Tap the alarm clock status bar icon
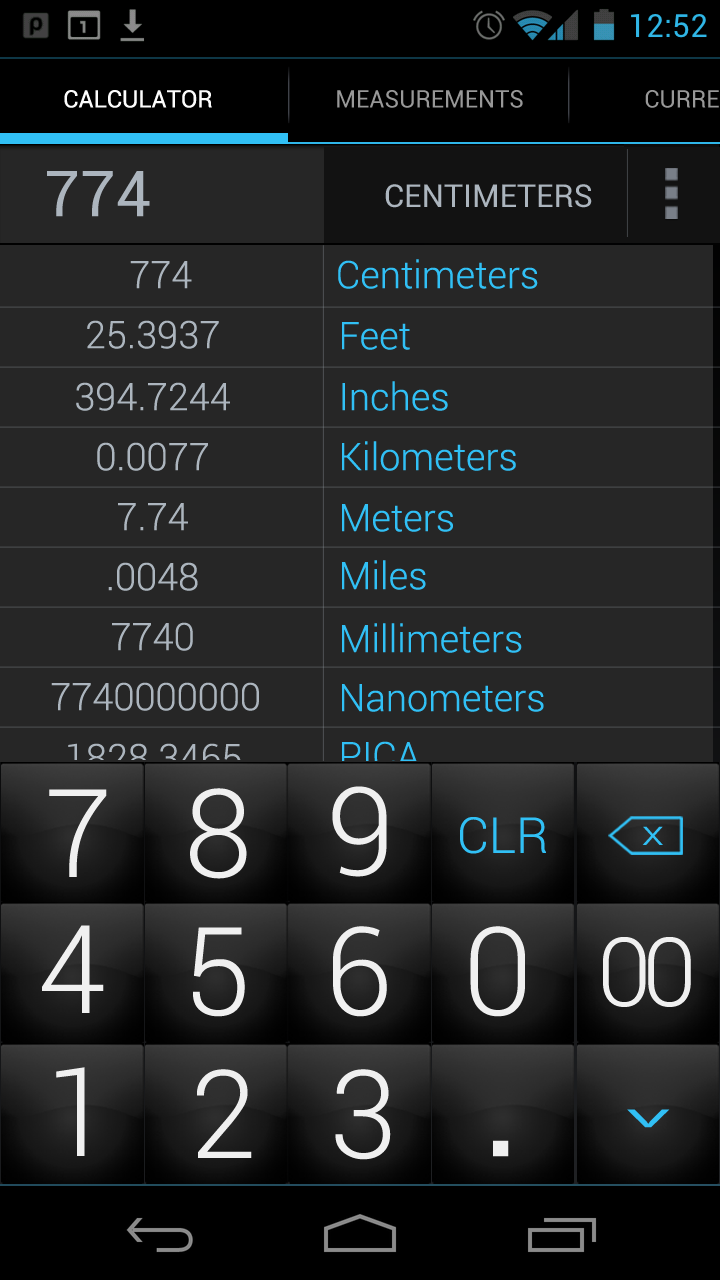 point(487,25)
